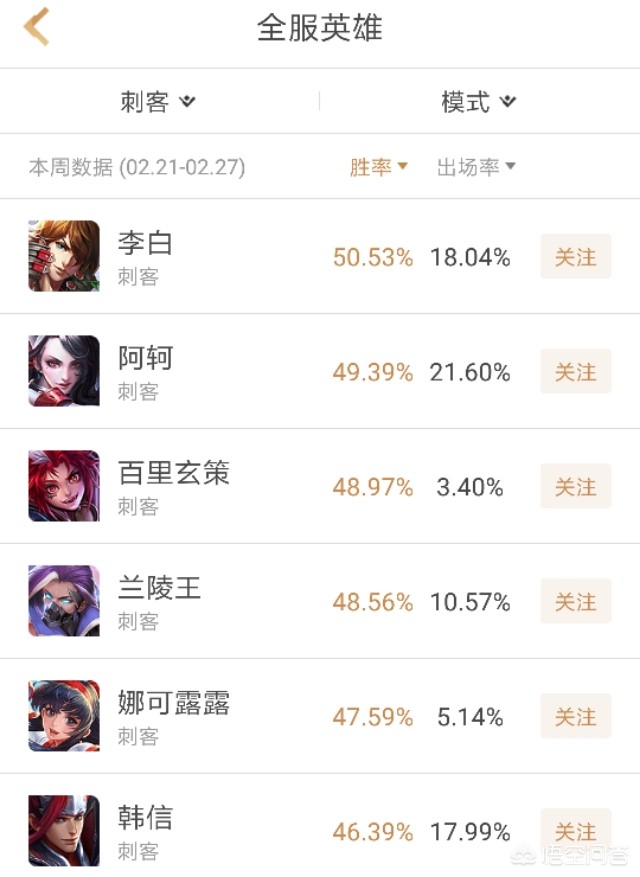Go back using the top-left arrow
This screenshot has width=640, height=877.
[36, 28]
